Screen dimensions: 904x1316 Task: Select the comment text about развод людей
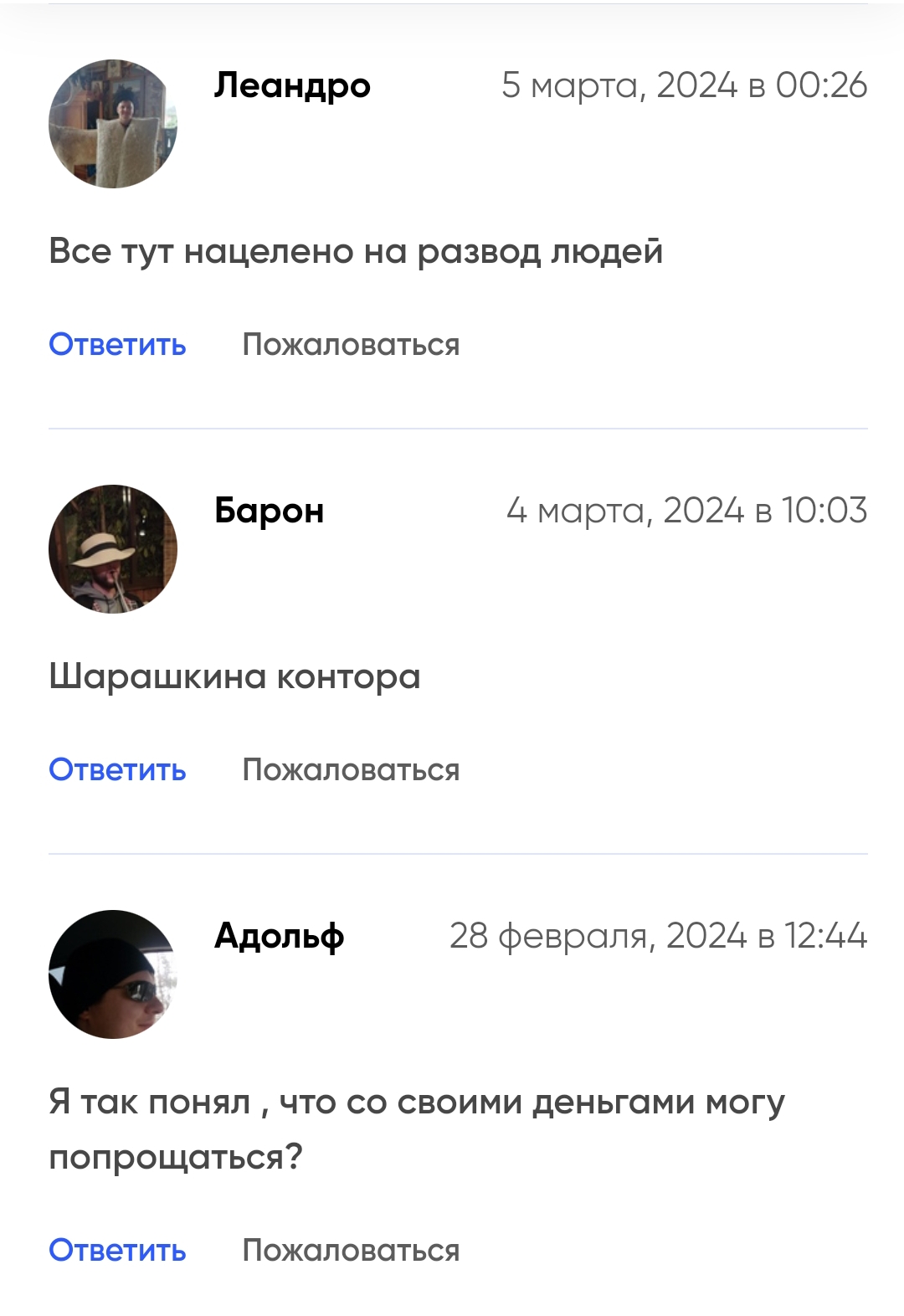(x=356, y=249)
